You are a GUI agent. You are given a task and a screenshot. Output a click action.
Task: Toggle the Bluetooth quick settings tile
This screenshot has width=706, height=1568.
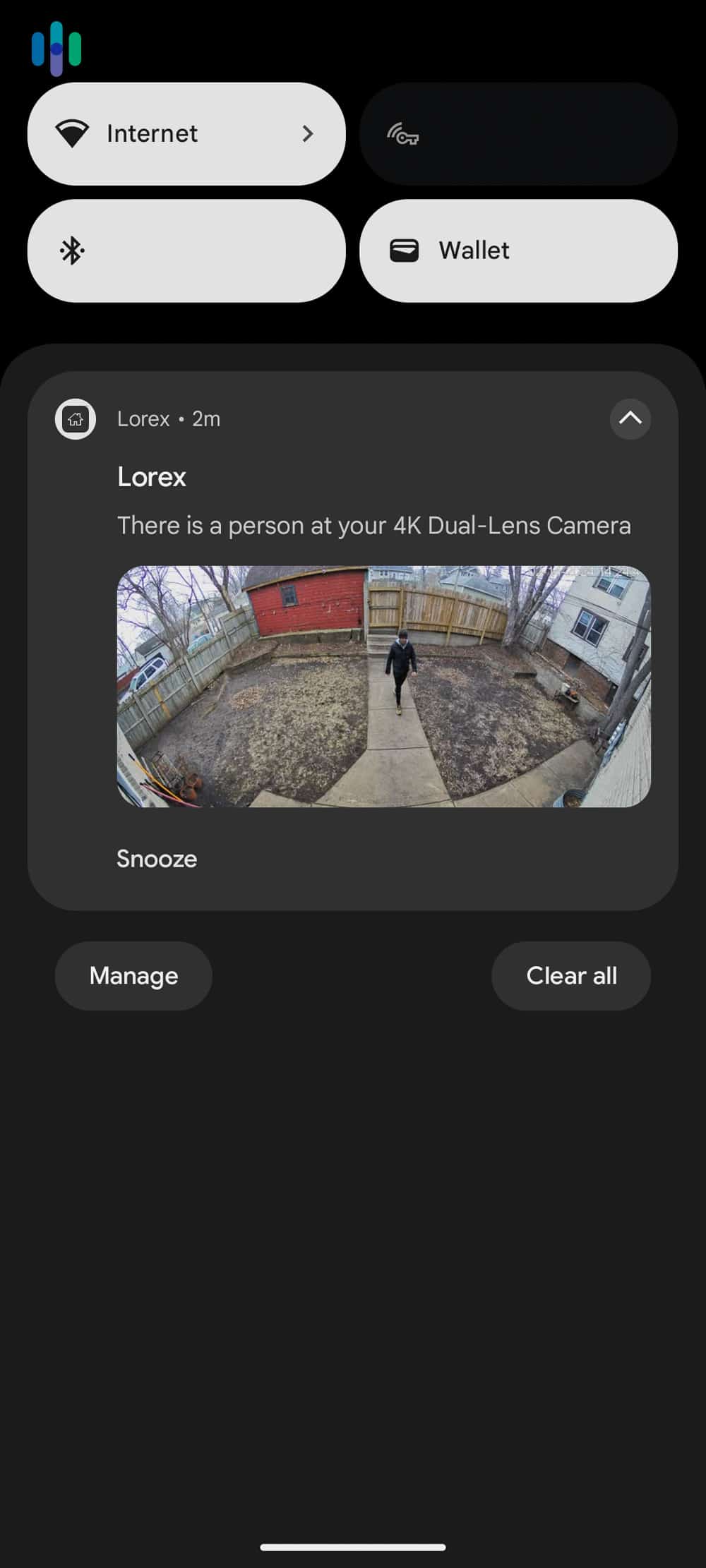pos(186,251)
